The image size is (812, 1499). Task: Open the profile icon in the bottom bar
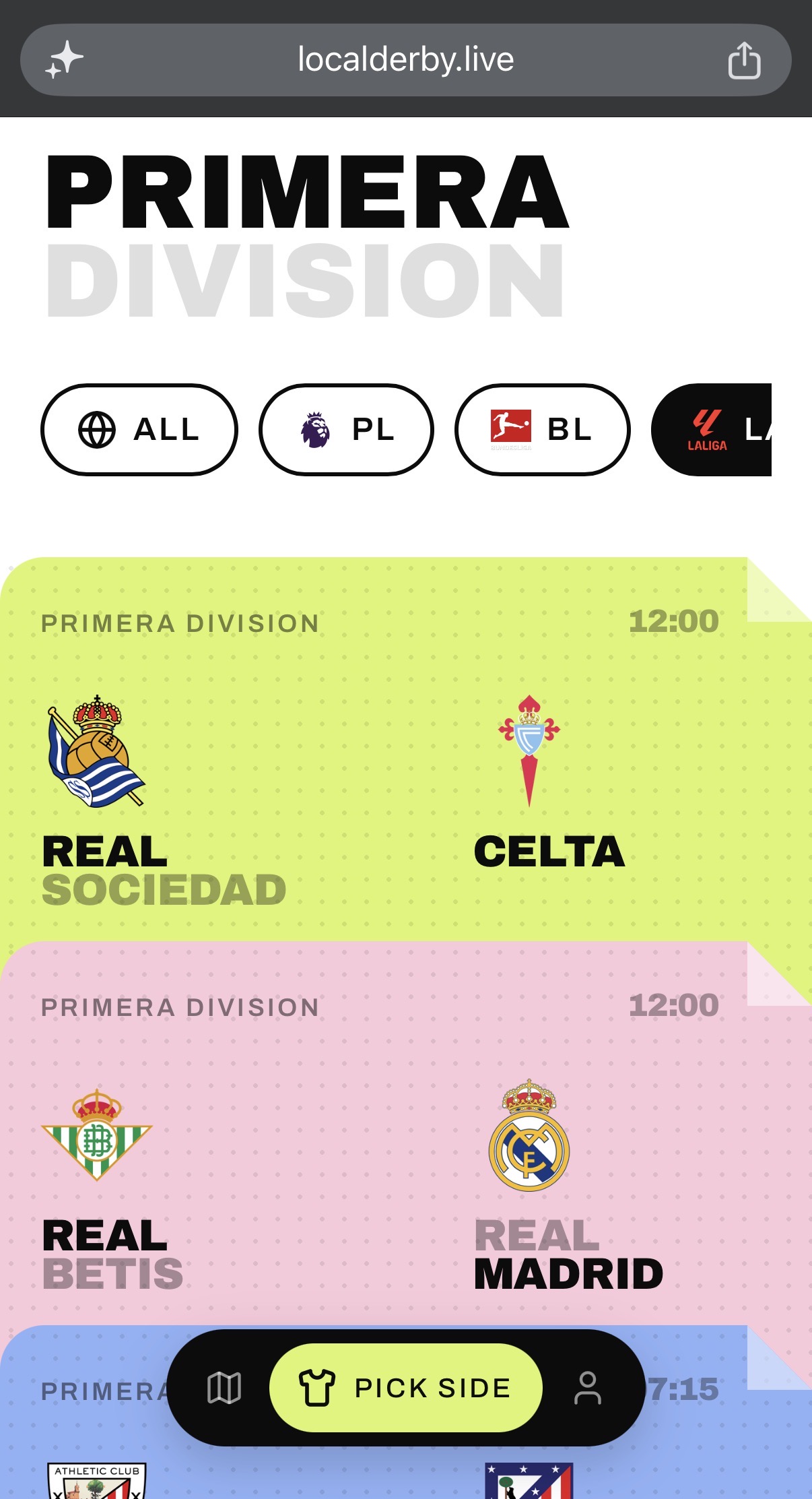point(587,1388)
